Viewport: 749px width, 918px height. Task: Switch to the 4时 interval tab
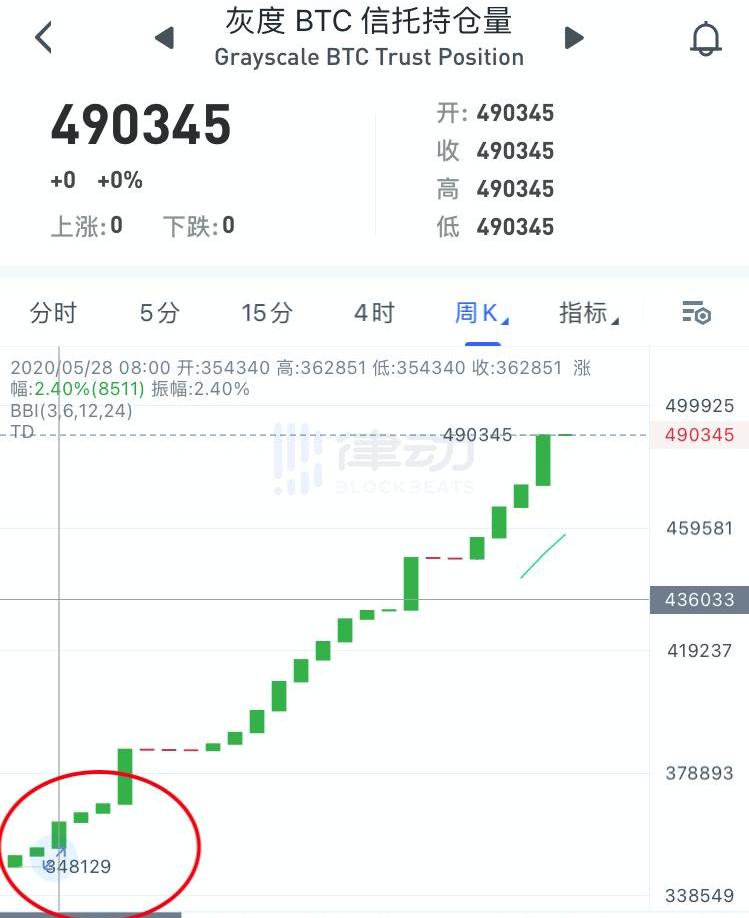pos(374,313)
